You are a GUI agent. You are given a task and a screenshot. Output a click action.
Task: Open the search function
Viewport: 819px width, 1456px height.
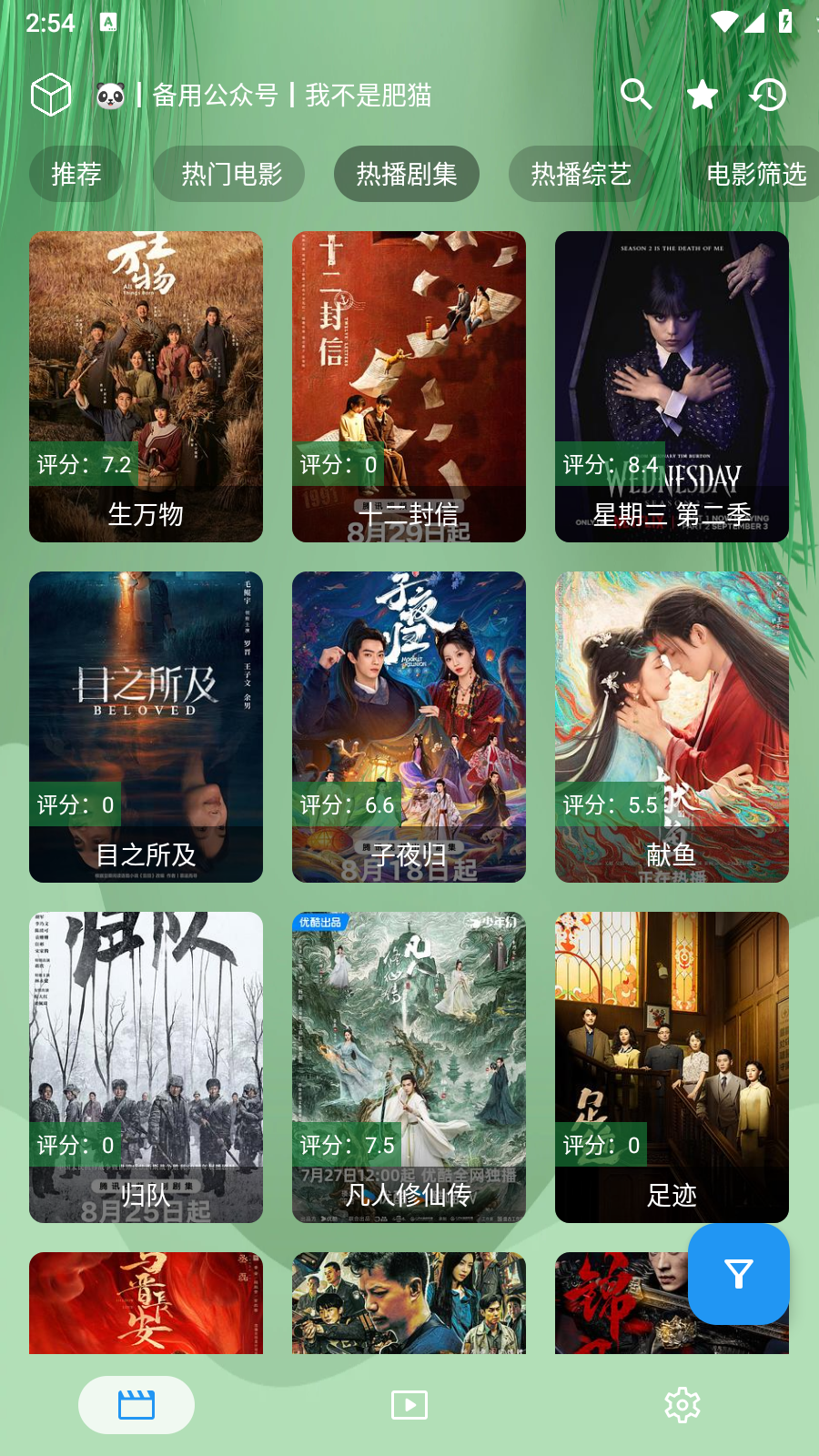click(x=634, y=94)
